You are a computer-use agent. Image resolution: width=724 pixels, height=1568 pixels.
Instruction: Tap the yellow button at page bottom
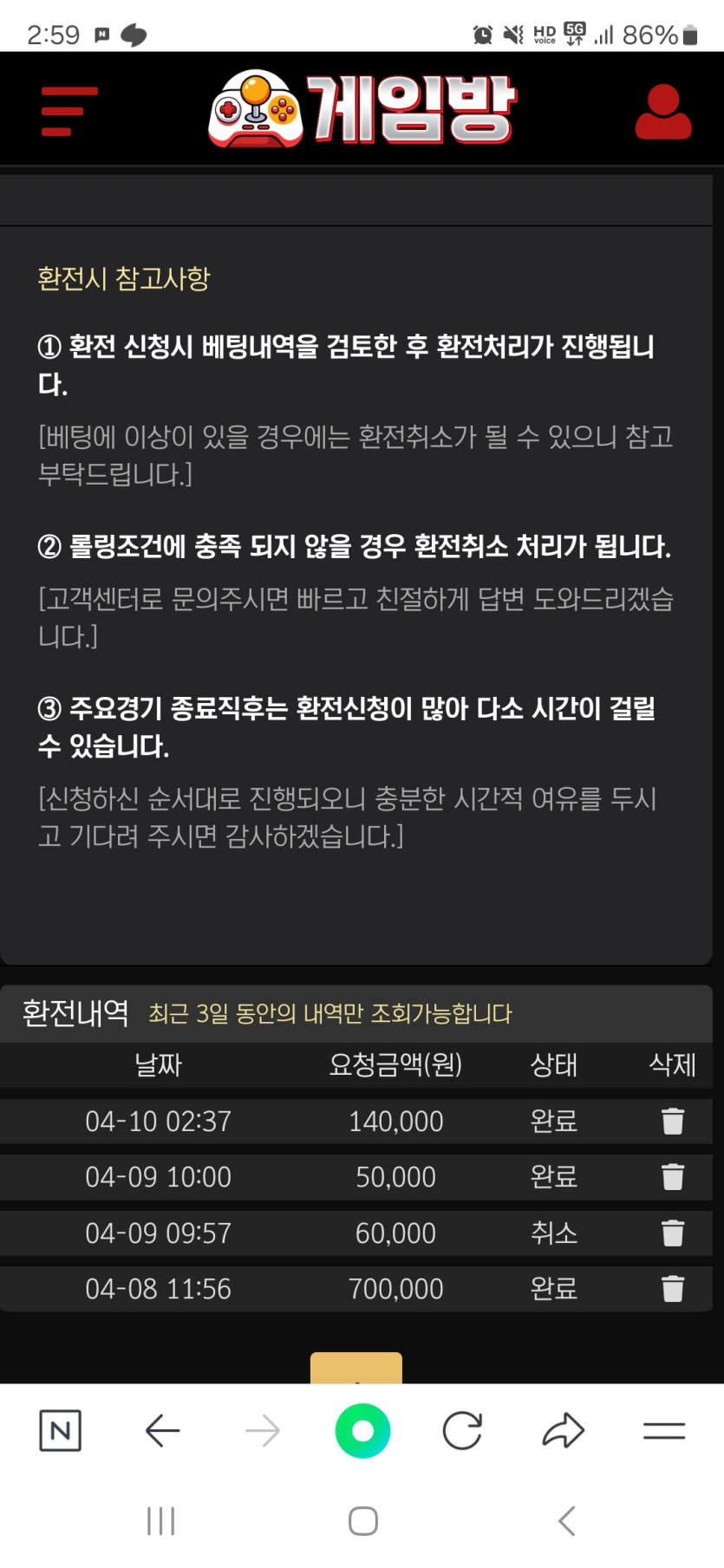[x=356, y=1368]
